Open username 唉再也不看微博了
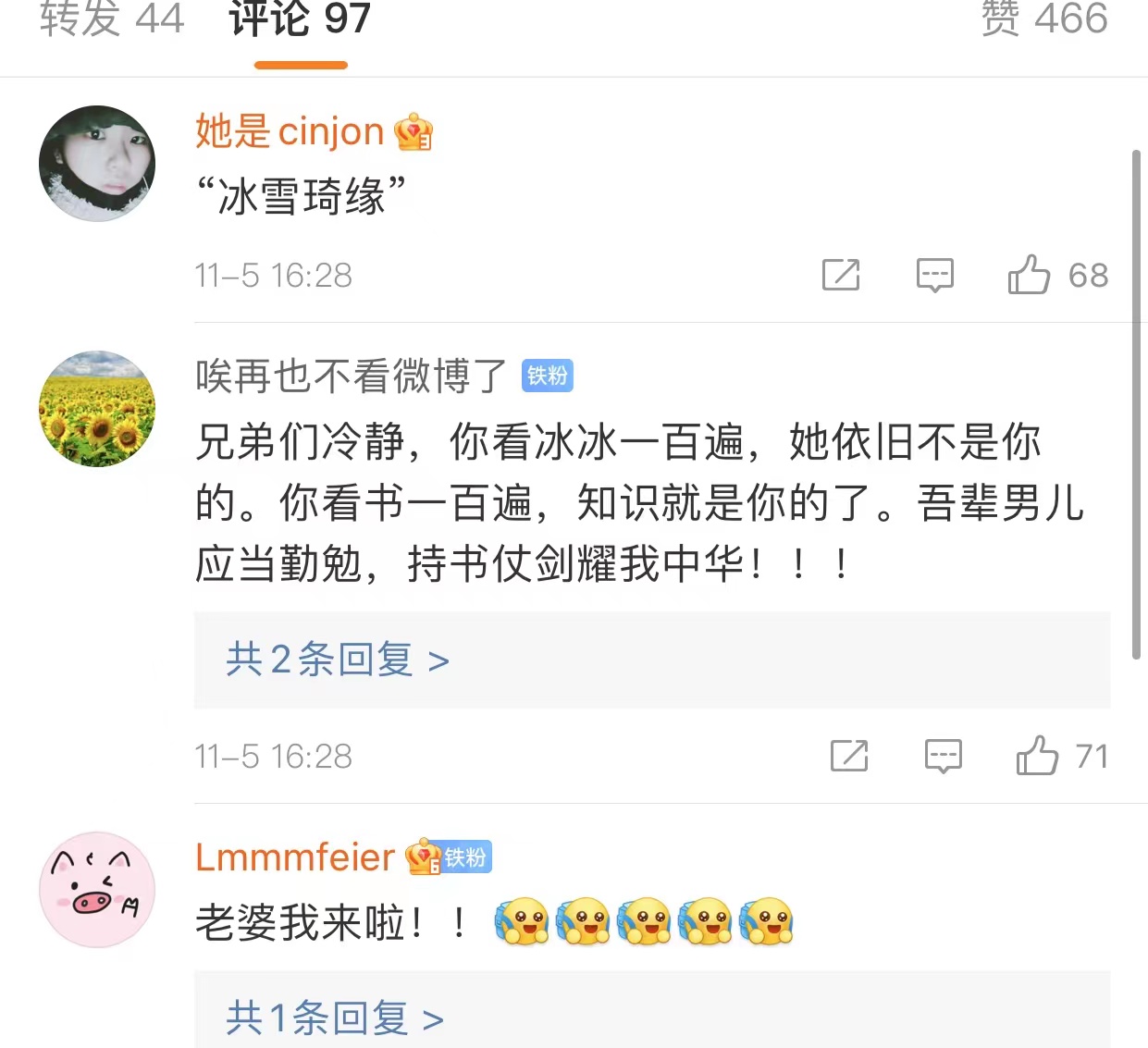 [x=352, y=376]
